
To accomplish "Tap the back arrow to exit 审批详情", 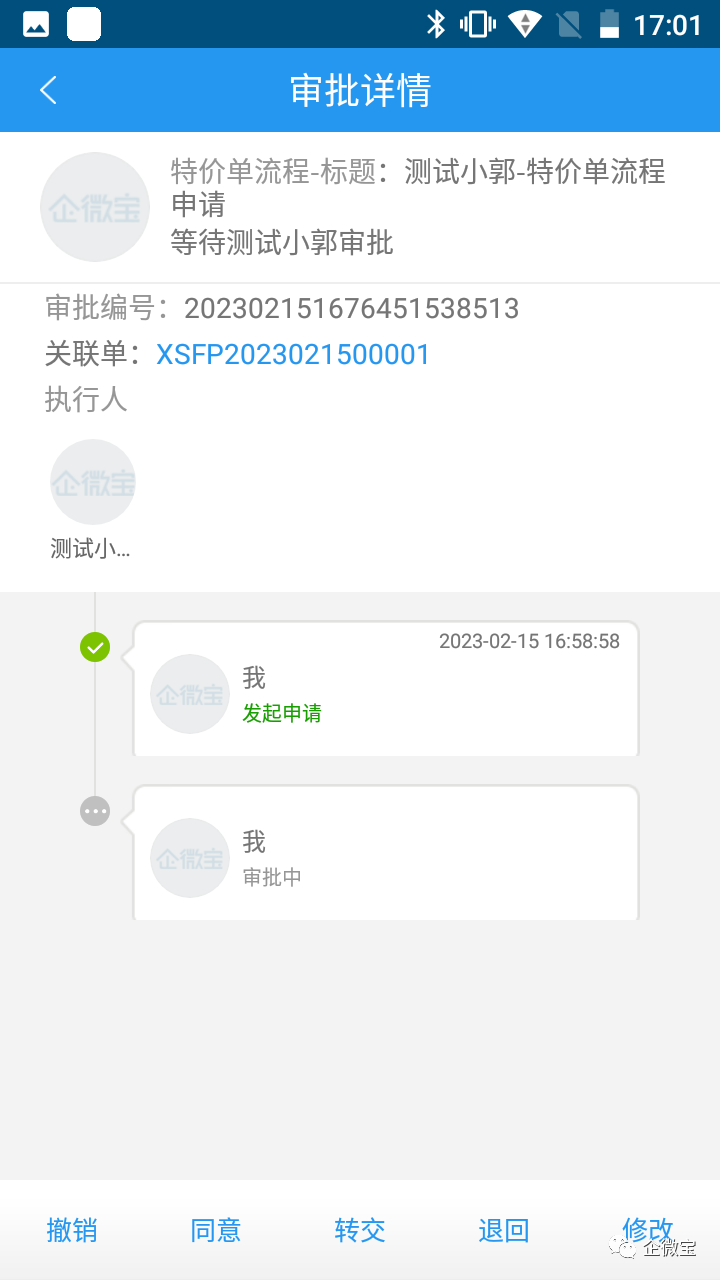I will pos(47,89).
